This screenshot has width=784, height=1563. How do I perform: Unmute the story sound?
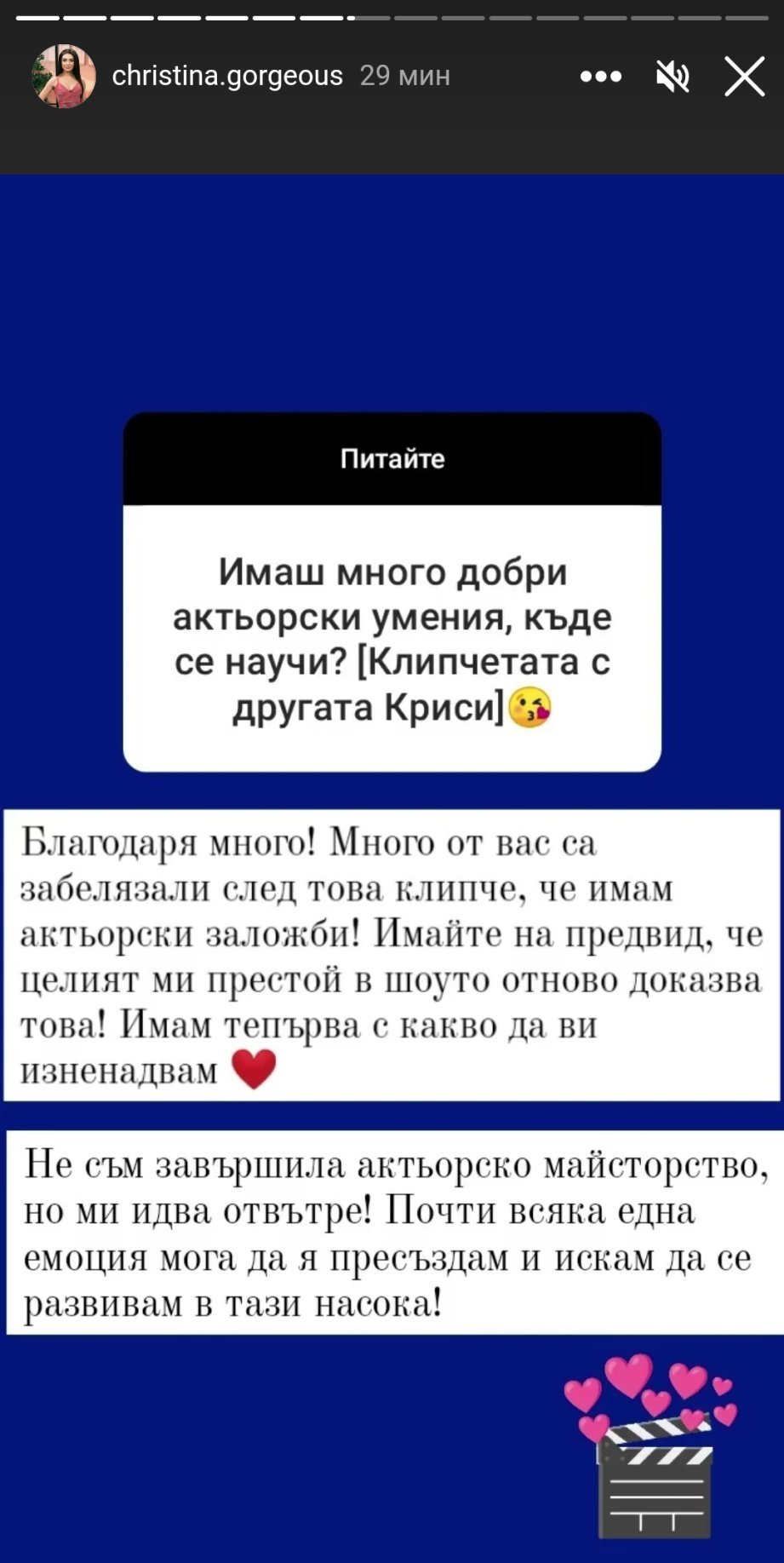tap(672, 77)
